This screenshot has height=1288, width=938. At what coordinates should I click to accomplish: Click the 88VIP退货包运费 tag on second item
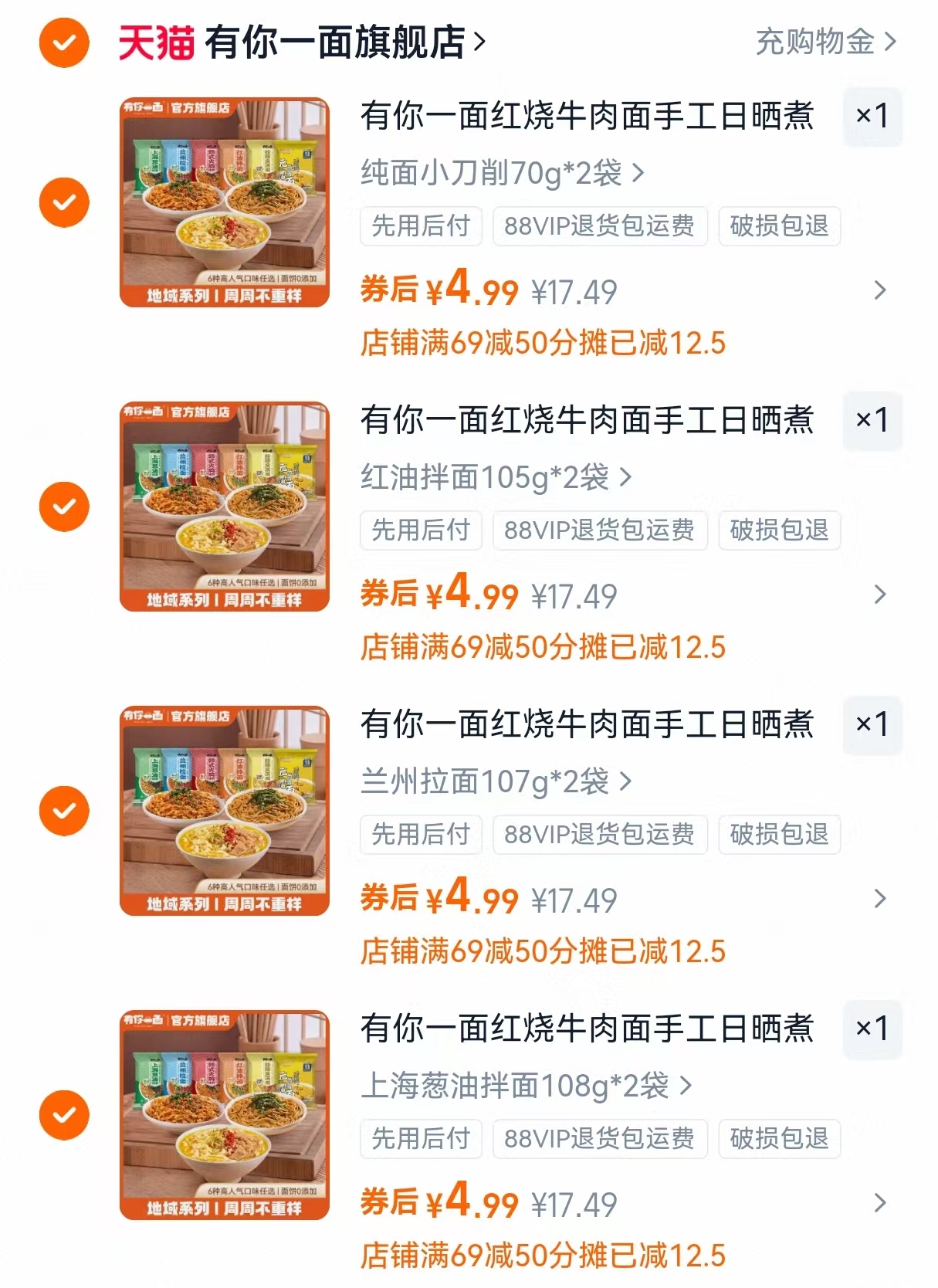[x=599, y=530]
